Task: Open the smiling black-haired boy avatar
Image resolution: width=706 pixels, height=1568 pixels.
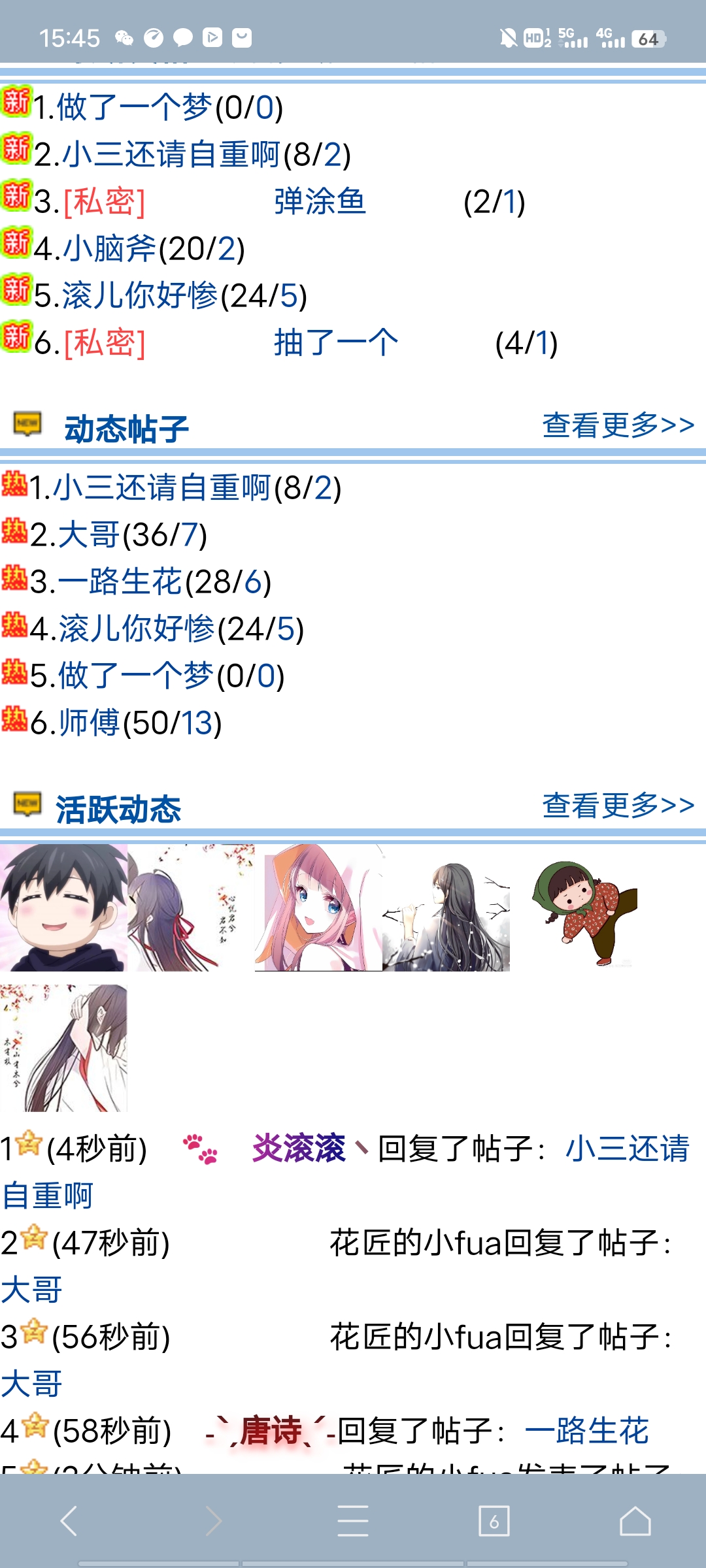Action: point(63,907)
